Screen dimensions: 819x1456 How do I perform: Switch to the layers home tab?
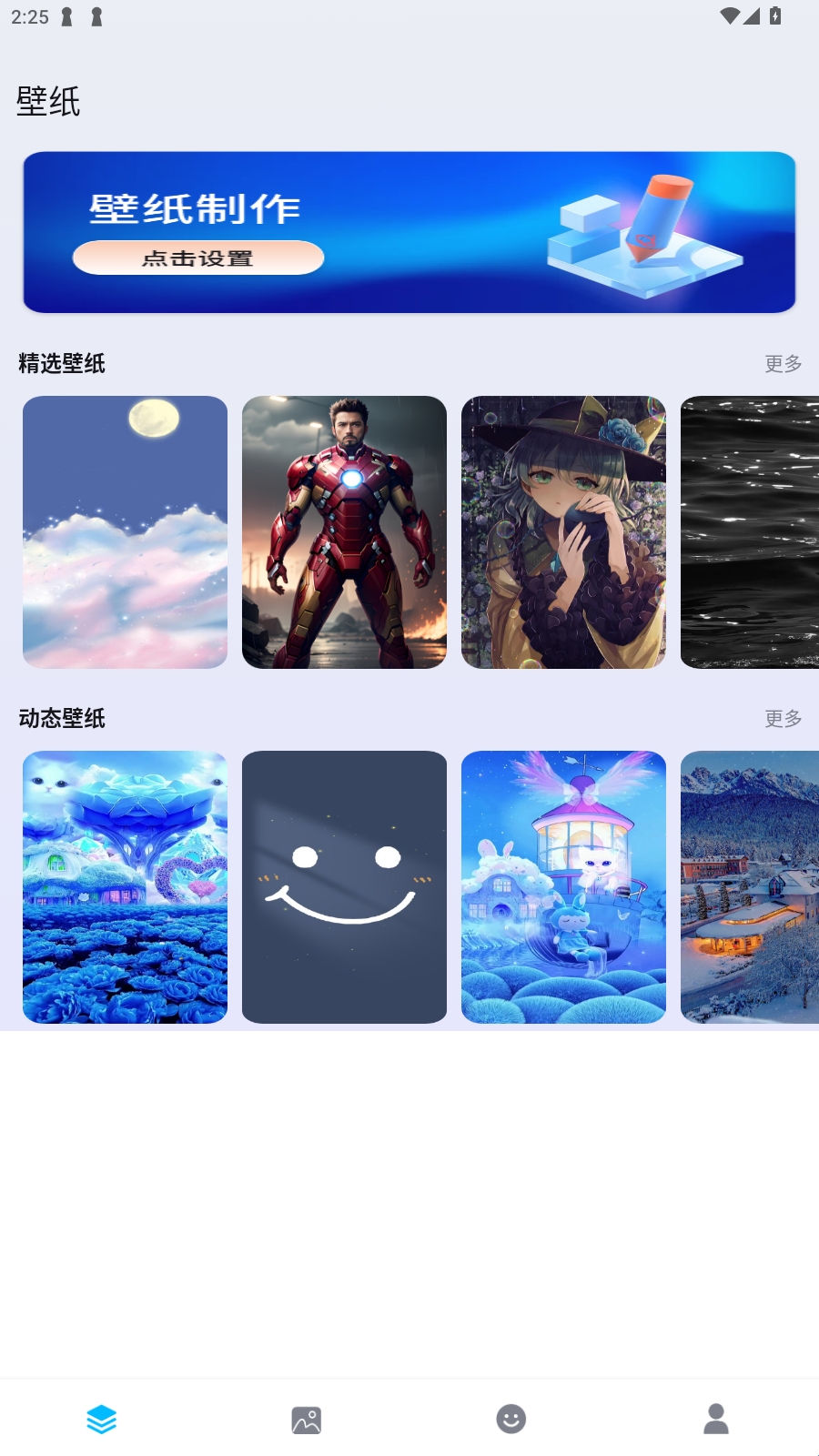click(x=102, y=1419)
